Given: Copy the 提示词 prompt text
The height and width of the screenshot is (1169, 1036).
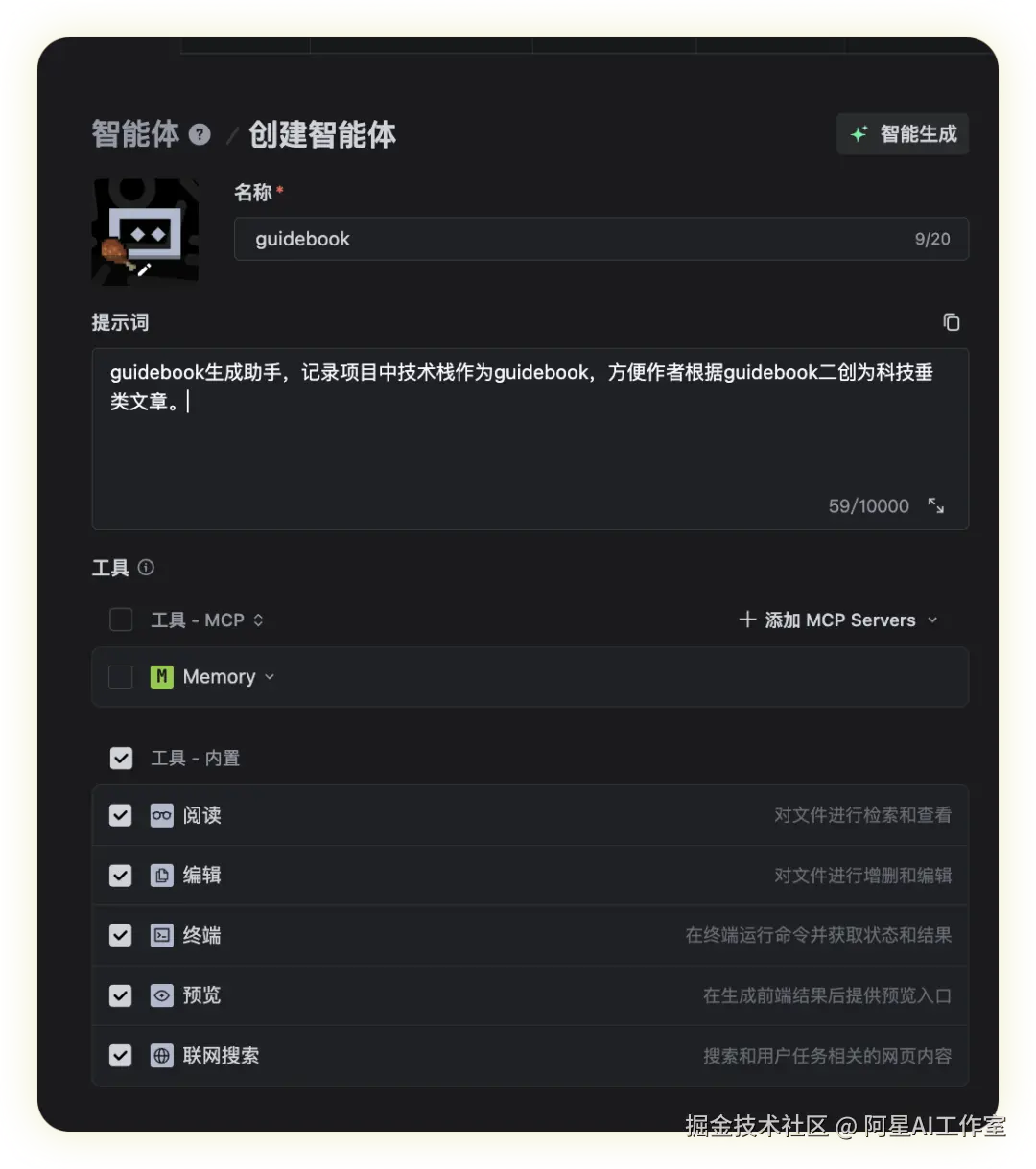Looking at the screenshot, I should [951, 322].
